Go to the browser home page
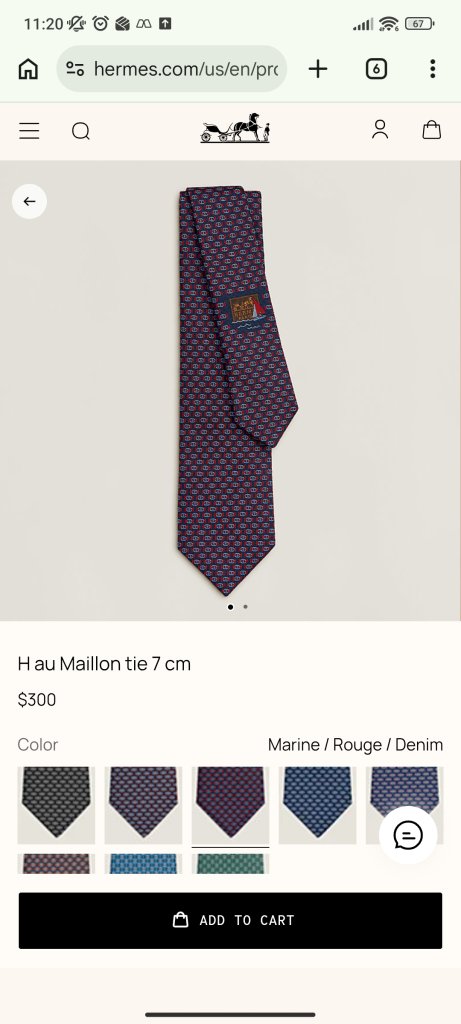461x1024 pixels. click(28, 69)
